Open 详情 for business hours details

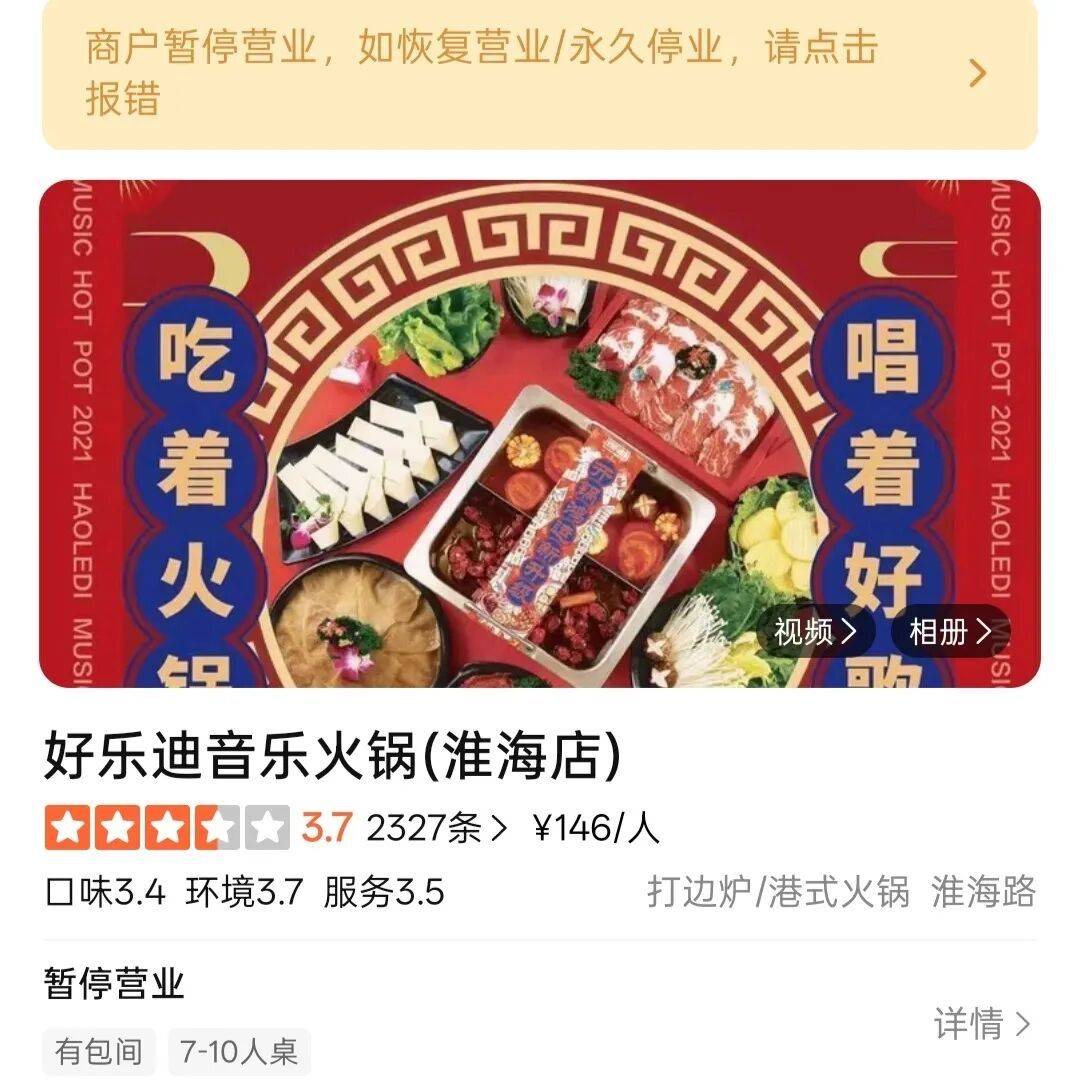pos(982,1023)
